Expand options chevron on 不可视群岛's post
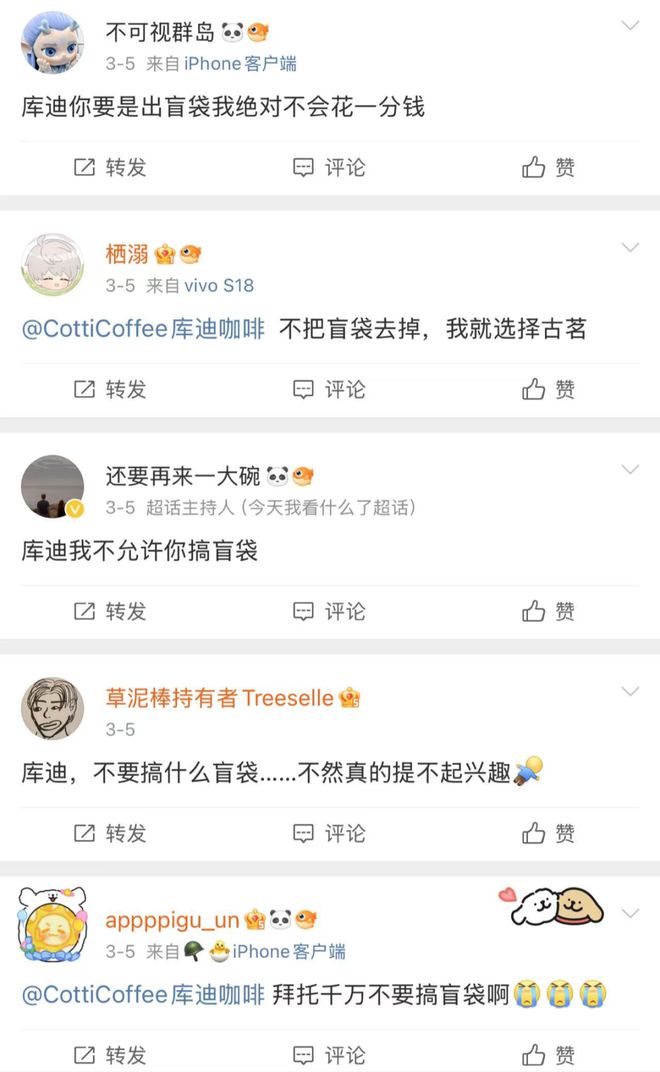Screen dimensions: 660x1072 click(630, 25)
